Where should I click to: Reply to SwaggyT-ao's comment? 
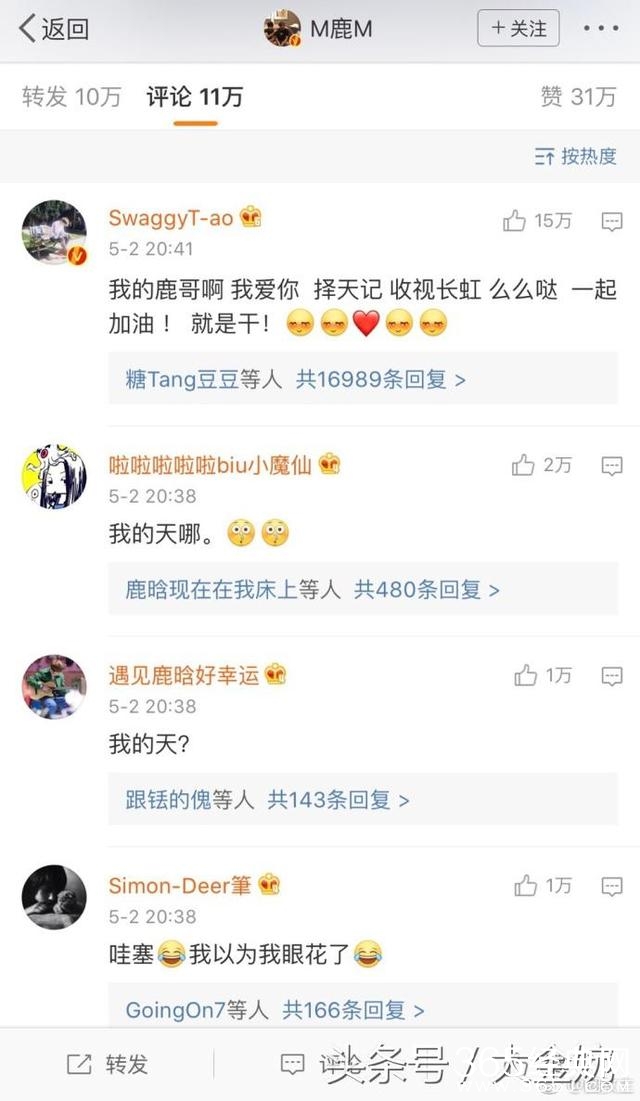pos(611,221)
